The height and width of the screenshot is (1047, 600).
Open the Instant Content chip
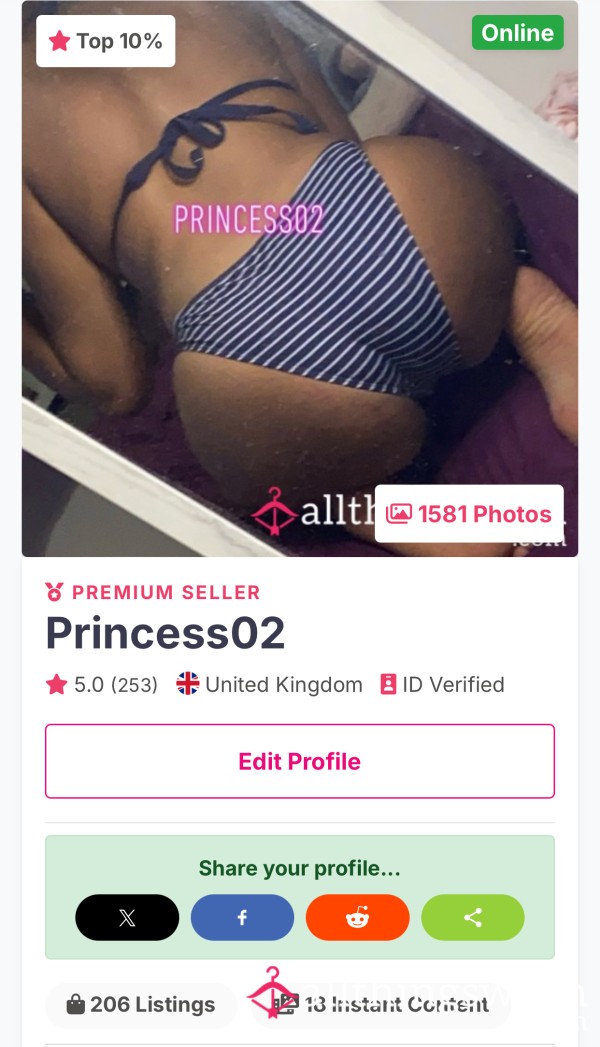tap(380, 1004)
